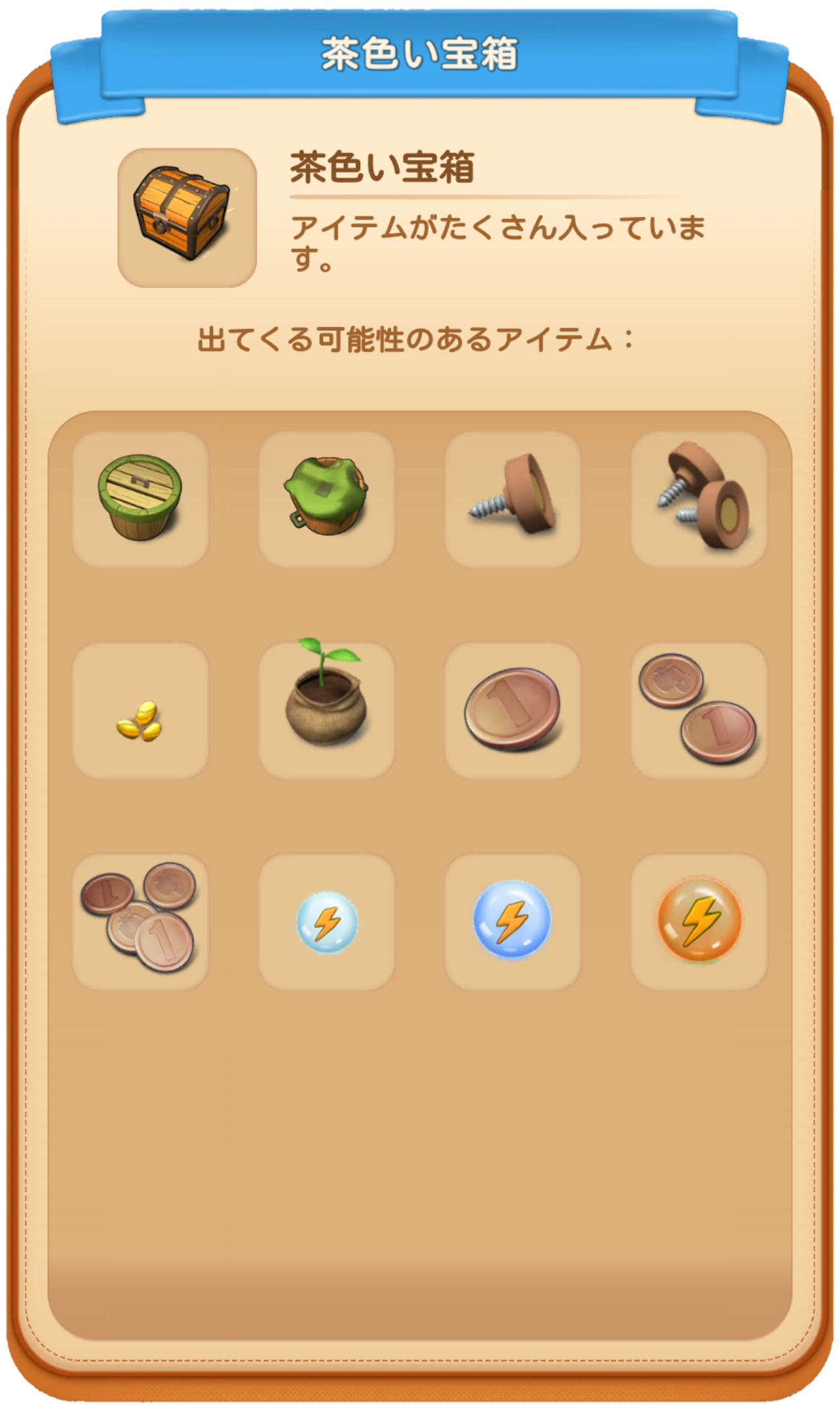Image resolution: width=840 pixels, height=1409 pixels.
Task: Tap the single screw knob item
Action: point(513,499)
